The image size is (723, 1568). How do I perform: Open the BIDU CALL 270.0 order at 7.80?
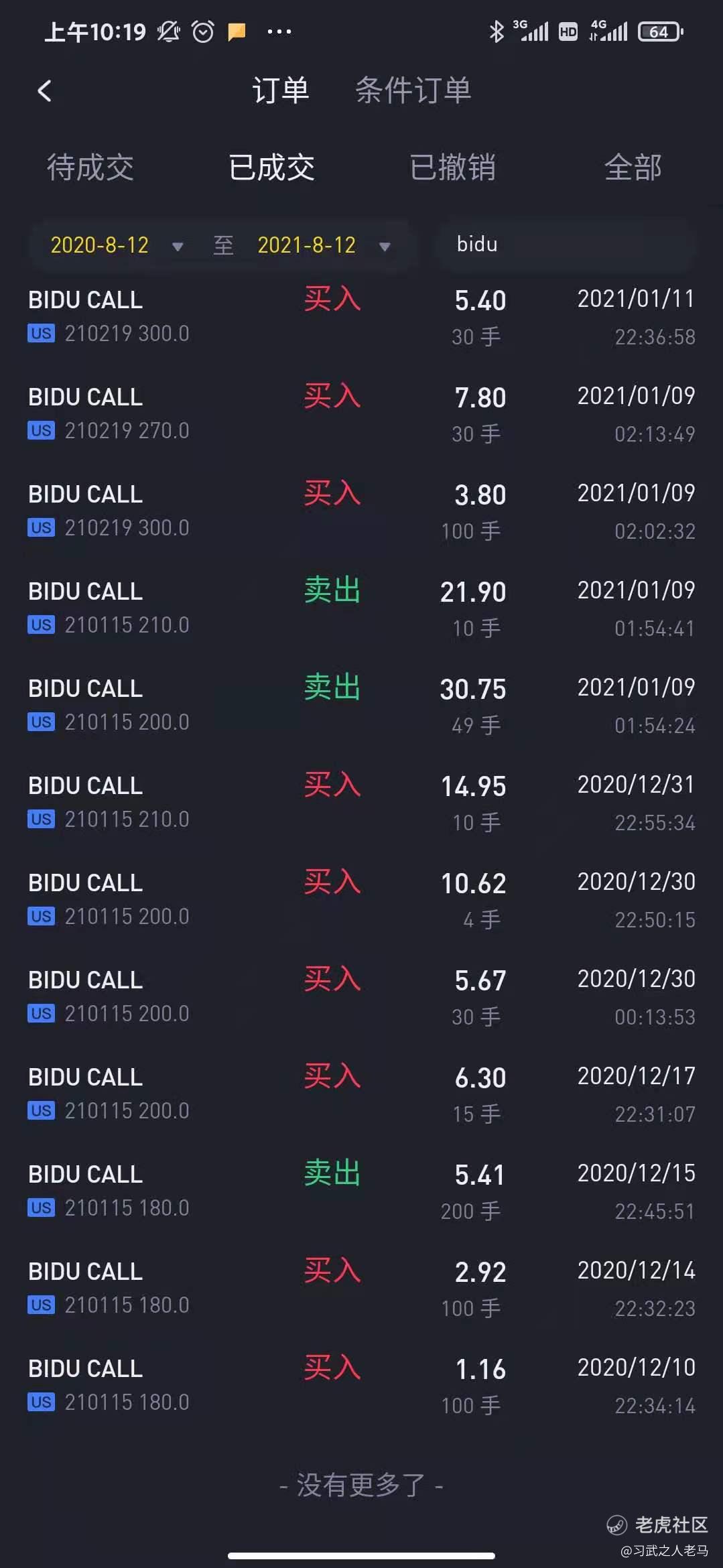[362, 414]
